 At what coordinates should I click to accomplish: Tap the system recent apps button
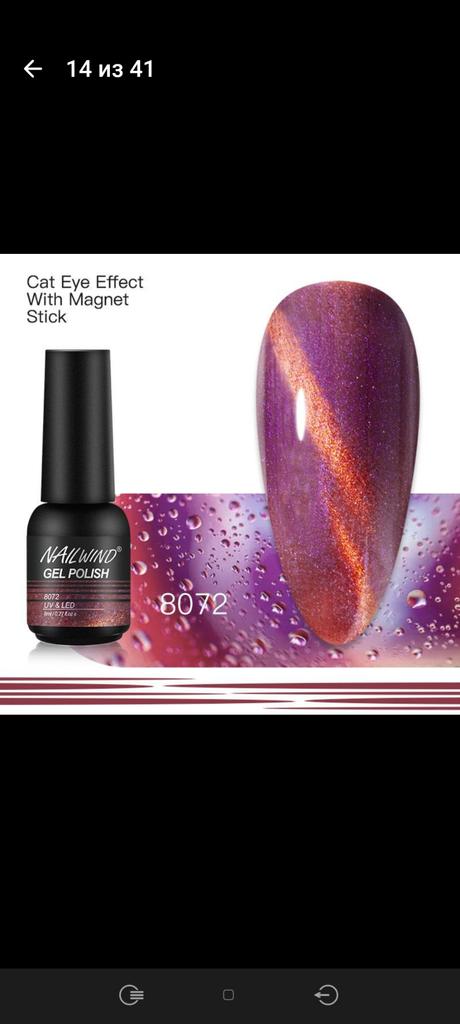(x=131, y=995)
